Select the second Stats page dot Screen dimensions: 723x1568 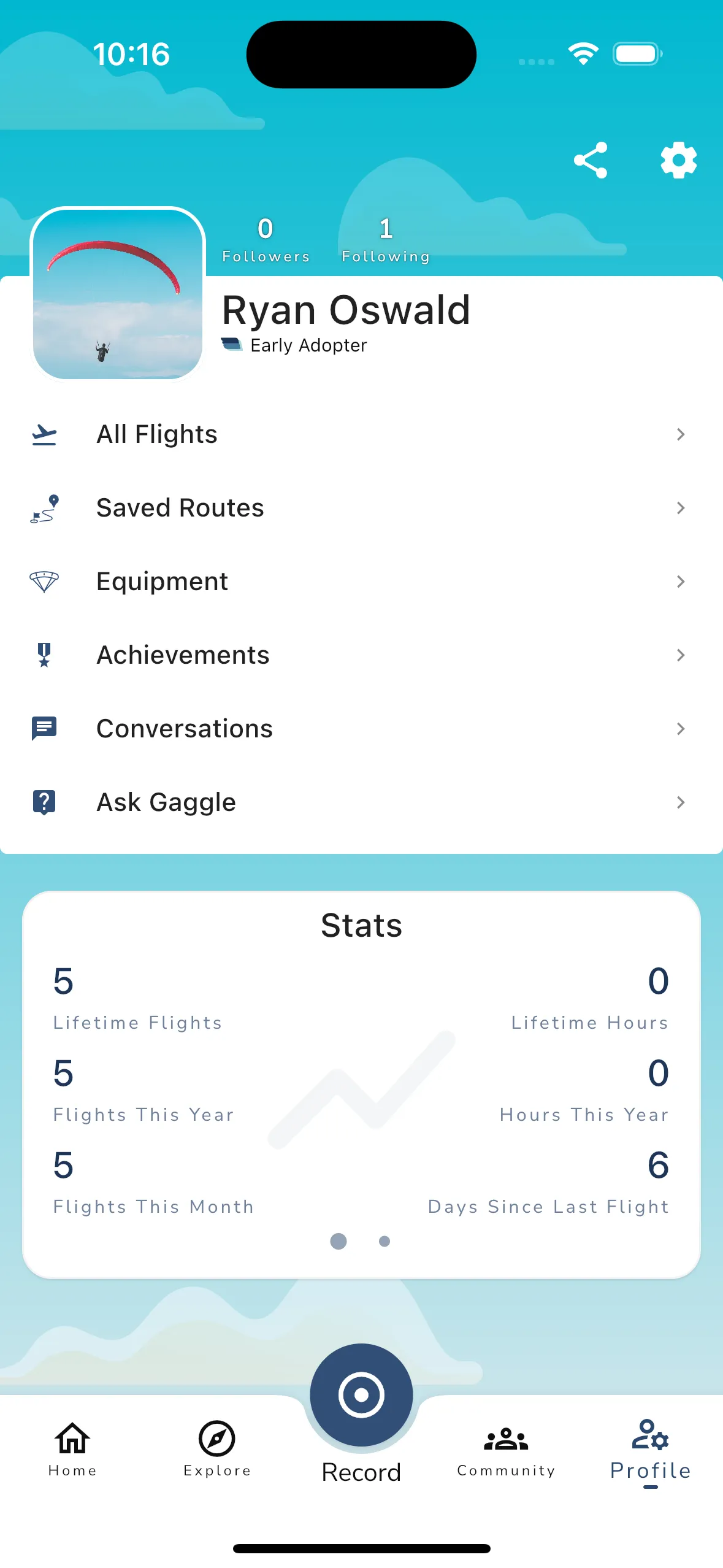(x=384, y=1241)
